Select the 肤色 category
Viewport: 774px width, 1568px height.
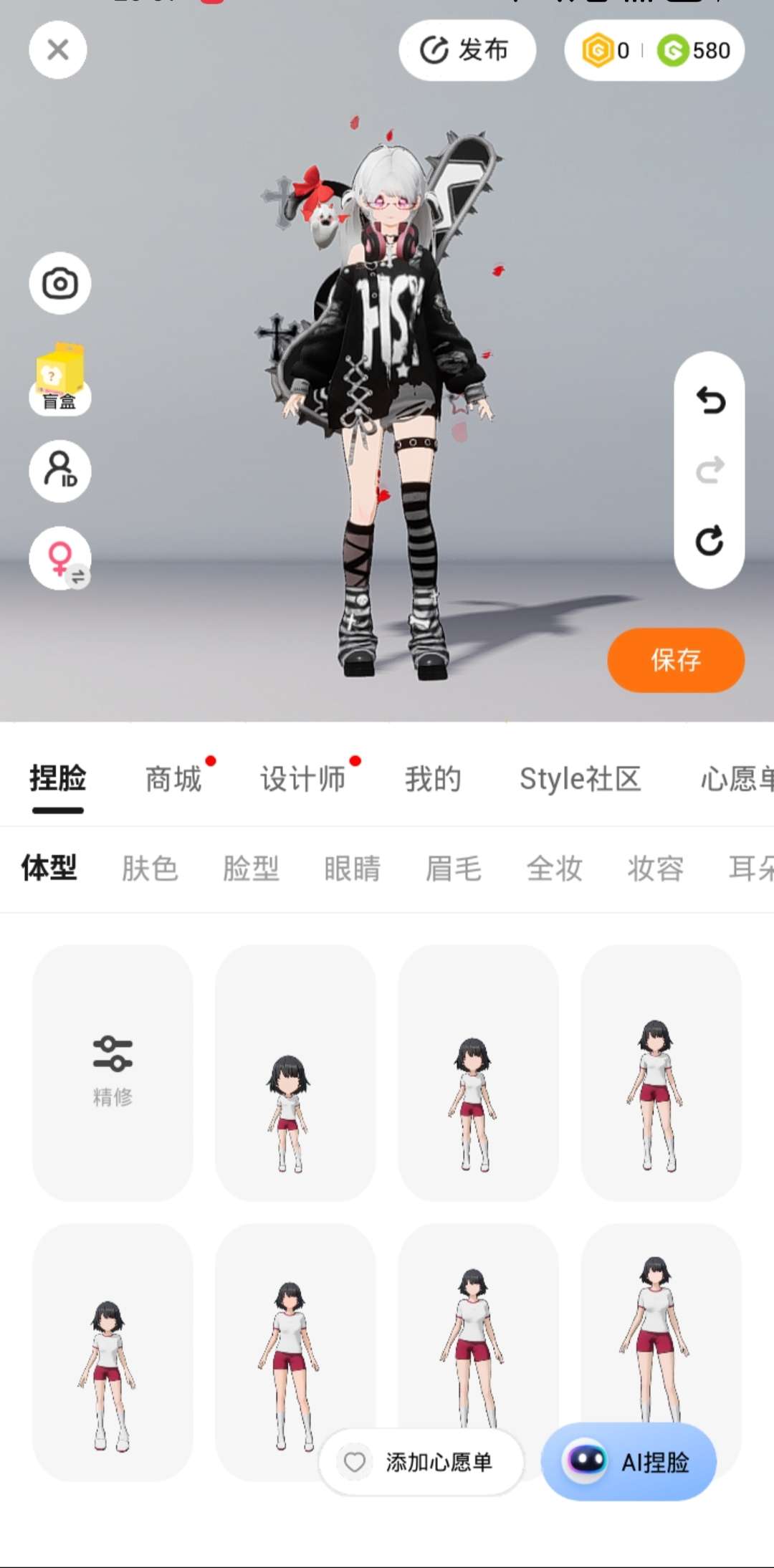150,869
